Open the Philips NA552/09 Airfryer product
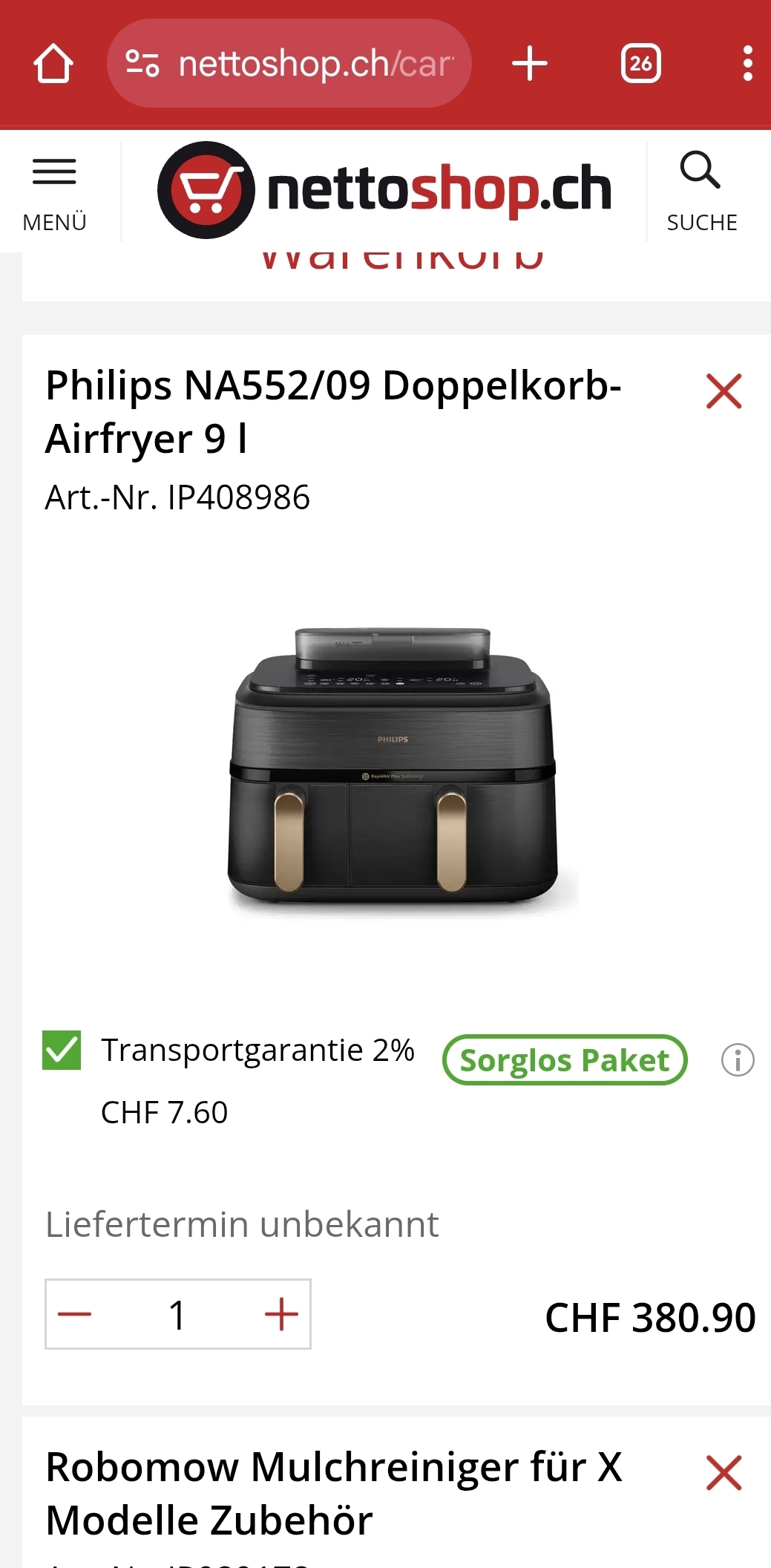 pyautogui.click(x=334, y=412)
